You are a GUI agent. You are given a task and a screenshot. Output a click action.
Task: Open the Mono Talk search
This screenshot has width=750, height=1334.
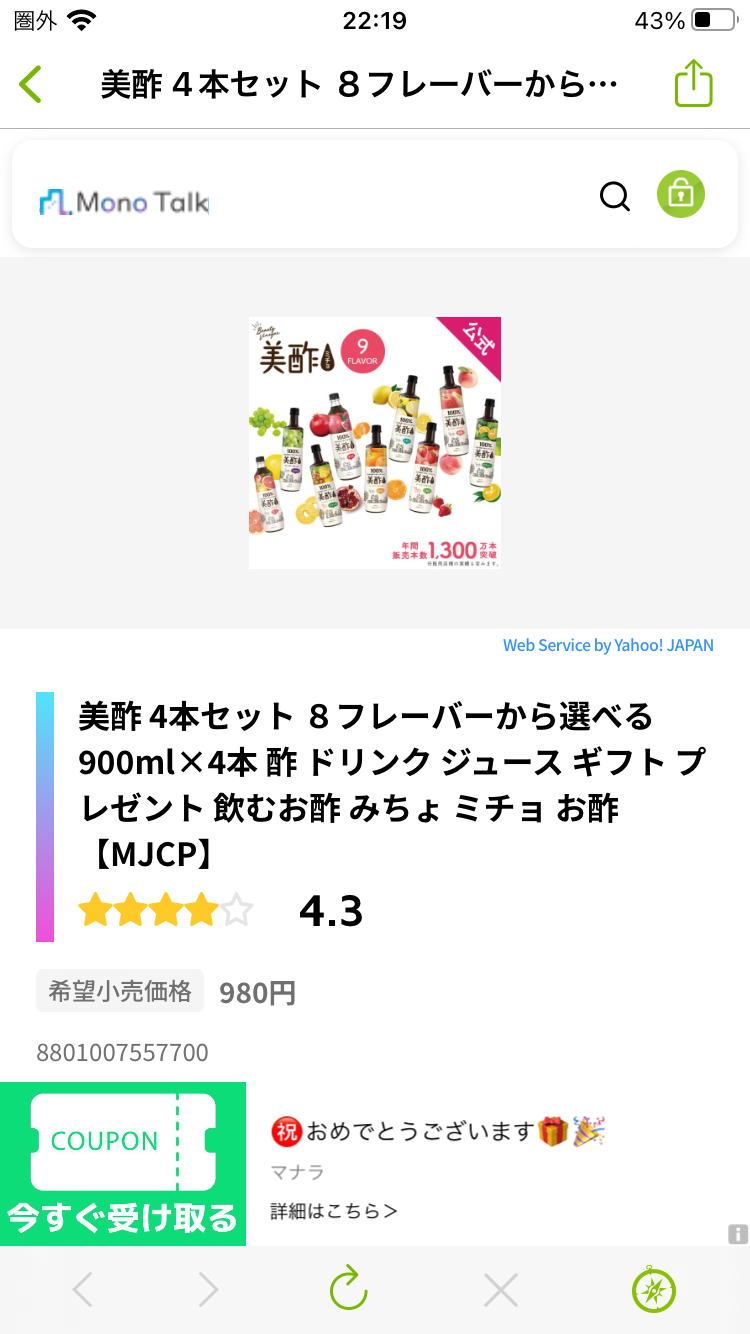tap(615, 196)
